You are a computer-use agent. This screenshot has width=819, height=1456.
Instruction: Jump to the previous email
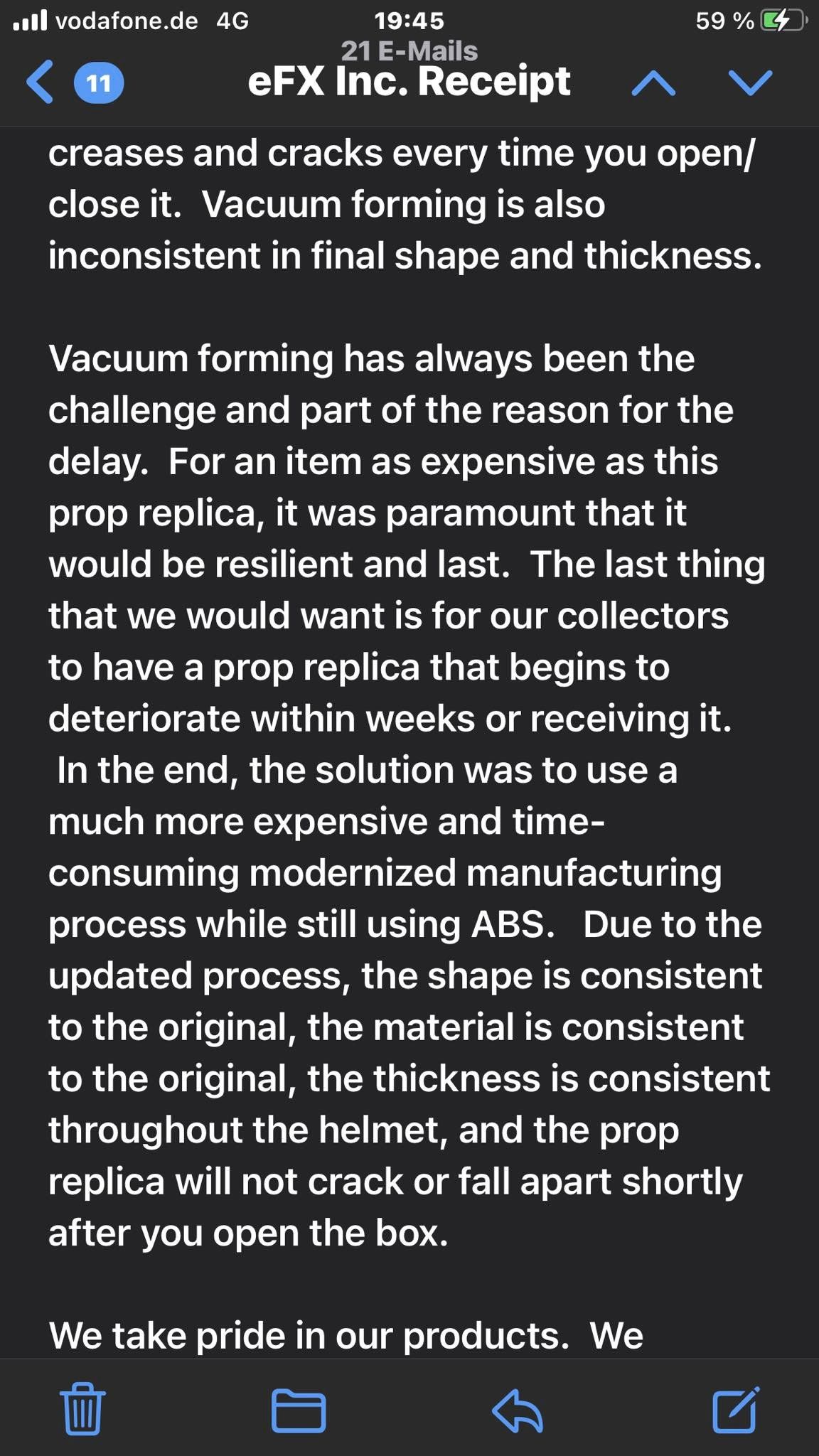click(653, 82)
